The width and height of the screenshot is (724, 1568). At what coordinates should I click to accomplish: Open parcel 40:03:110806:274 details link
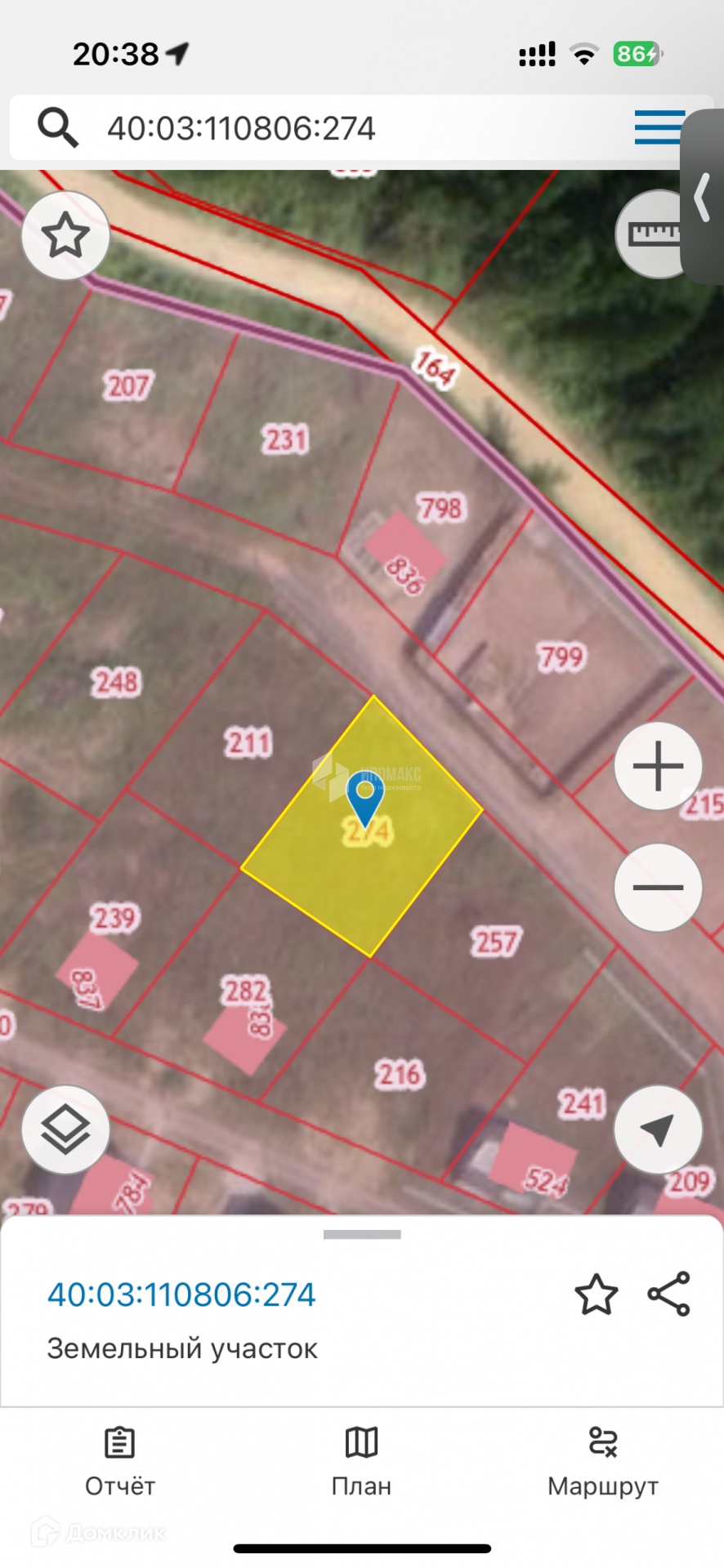click(181, 1294)
